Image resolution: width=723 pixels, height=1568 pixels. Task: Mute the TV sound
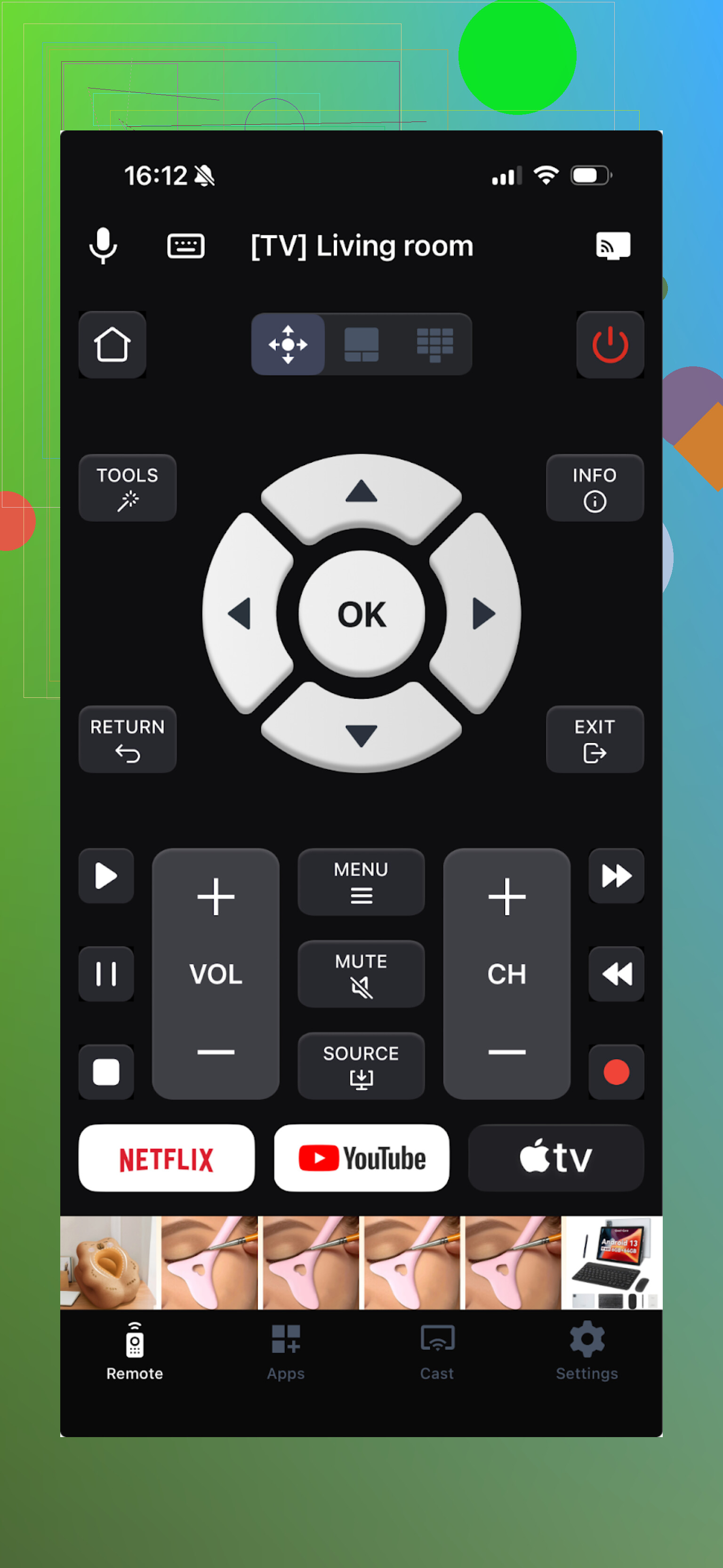click(361, 973)
